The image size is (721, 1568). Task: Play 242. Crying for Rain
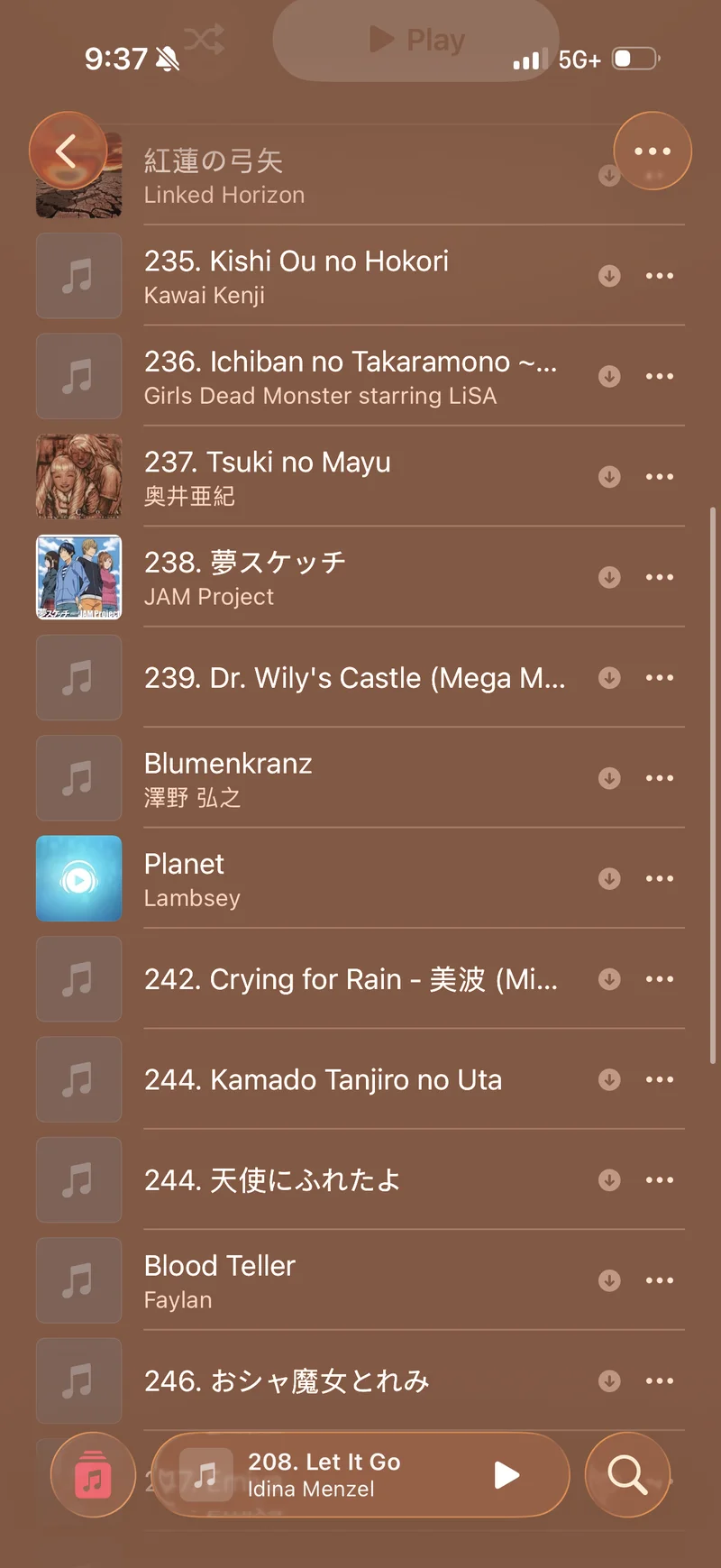point(360,979)
